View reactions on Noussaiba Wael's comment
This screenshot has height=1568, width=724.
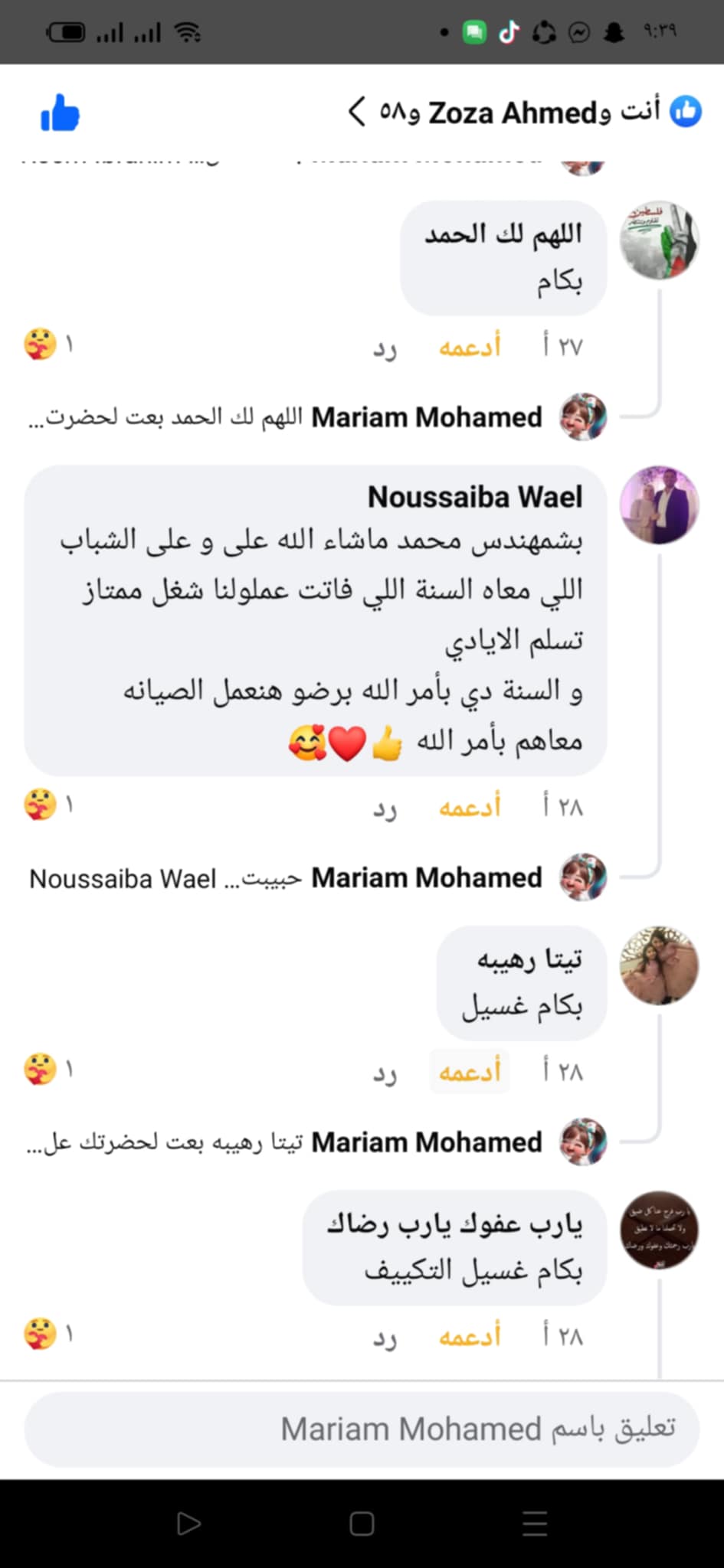(48, 805)
